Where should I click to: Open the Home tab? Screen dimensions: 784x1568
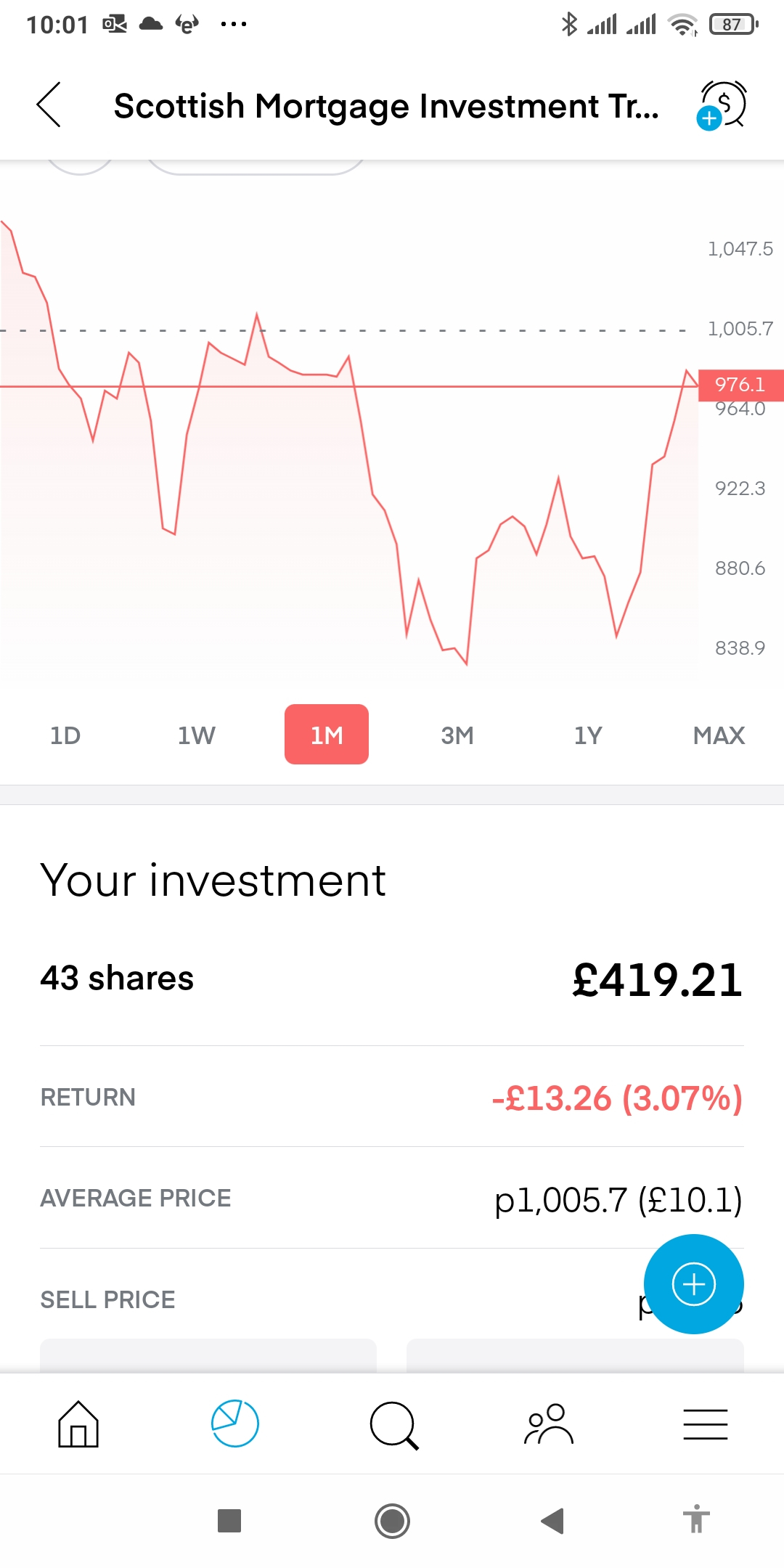78,1424
